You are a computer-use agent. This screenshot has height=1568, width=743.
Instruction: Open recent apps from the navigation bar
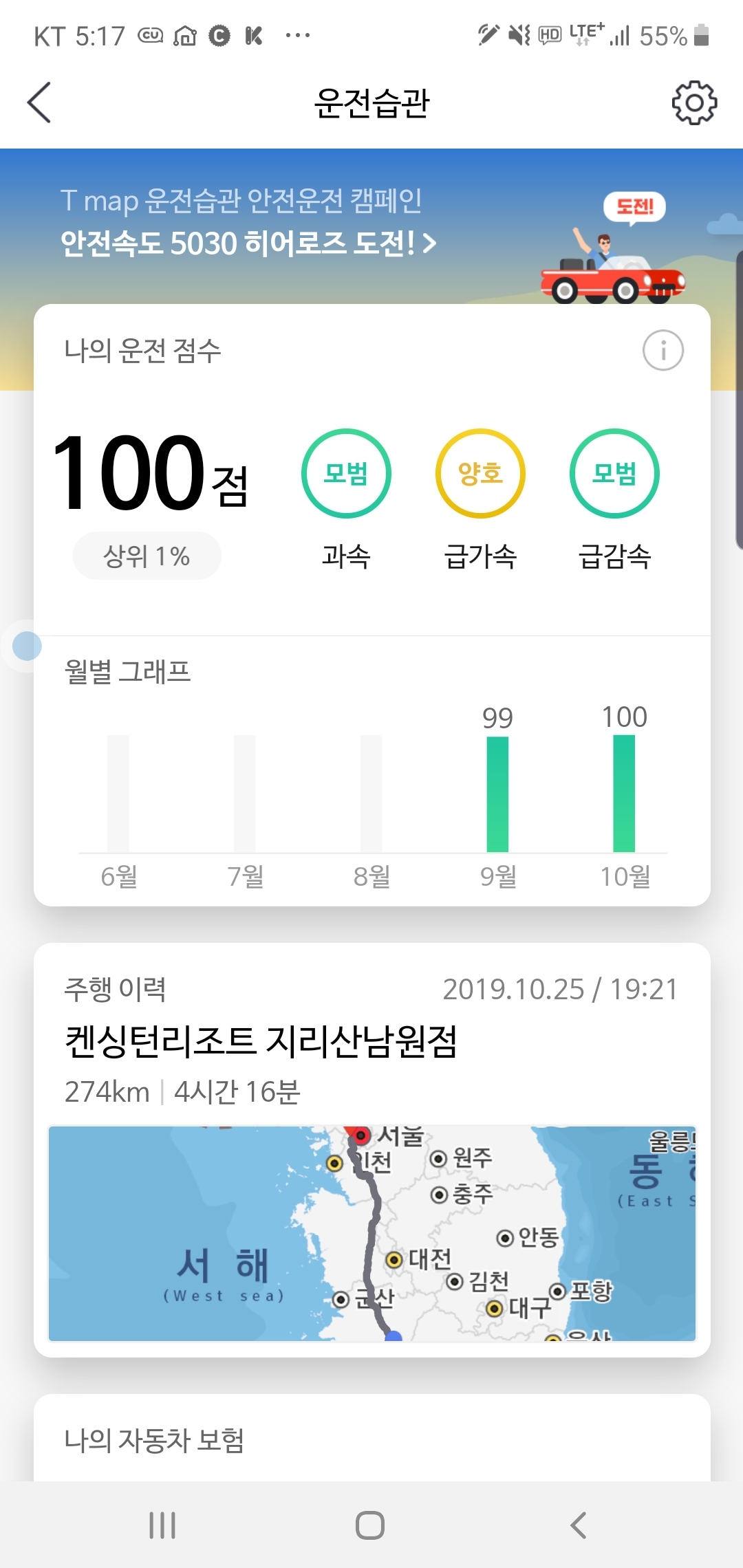point(163,1525)
